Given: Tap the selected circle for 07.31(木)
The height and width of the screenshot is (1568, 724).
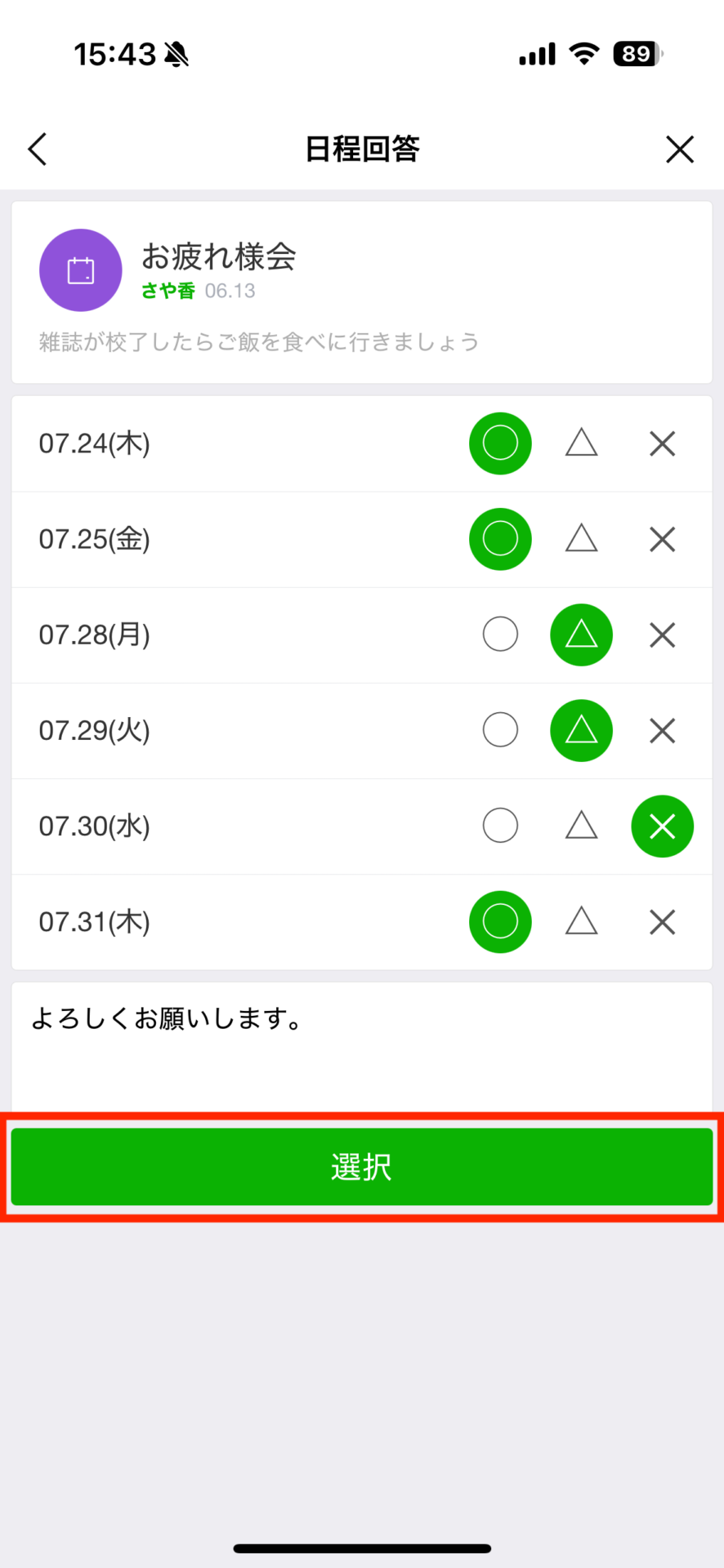Looking at the screenshot, I should (x=500, y=922).
